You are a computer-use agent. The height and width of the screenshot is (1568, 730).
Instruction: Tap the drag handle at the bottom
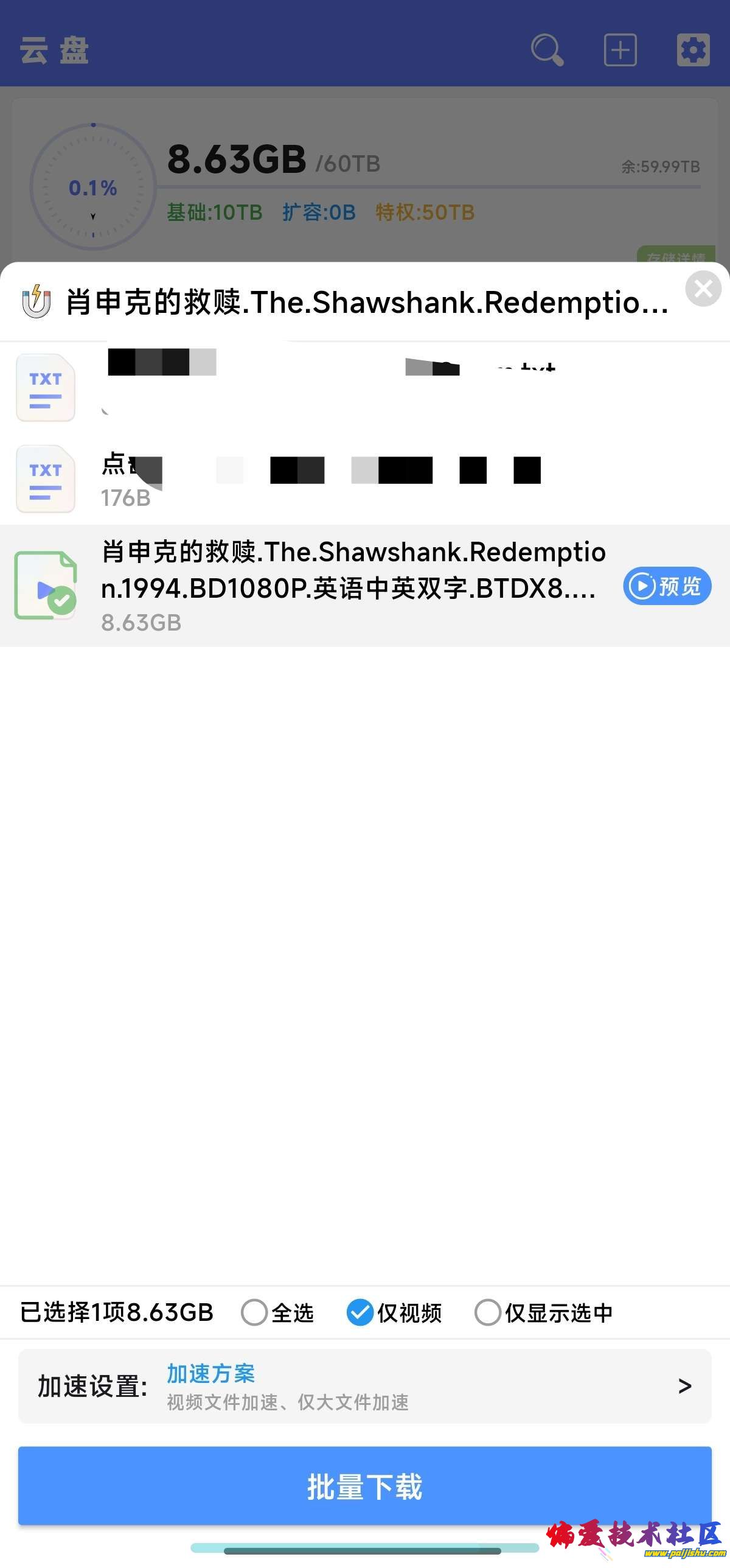click(x=365, y=1547)
